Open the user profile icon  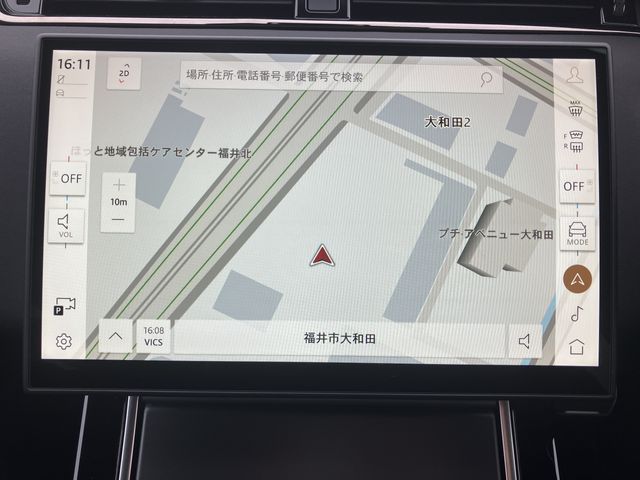(573, 75)
